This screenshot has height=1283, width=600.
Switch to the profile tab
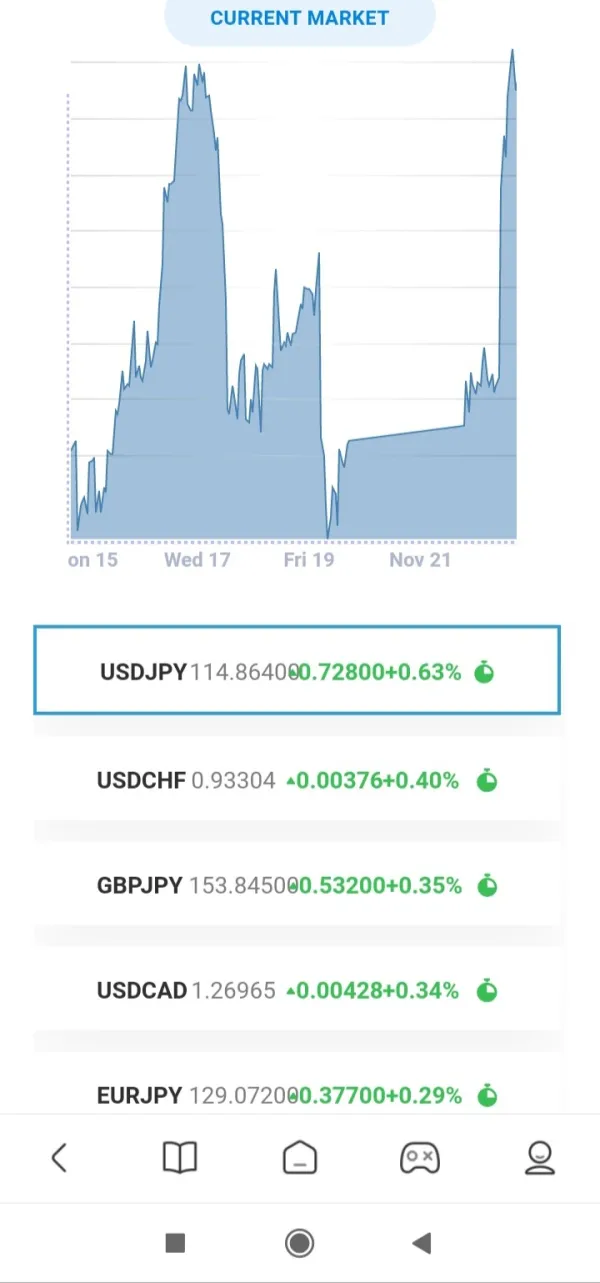540,1158
